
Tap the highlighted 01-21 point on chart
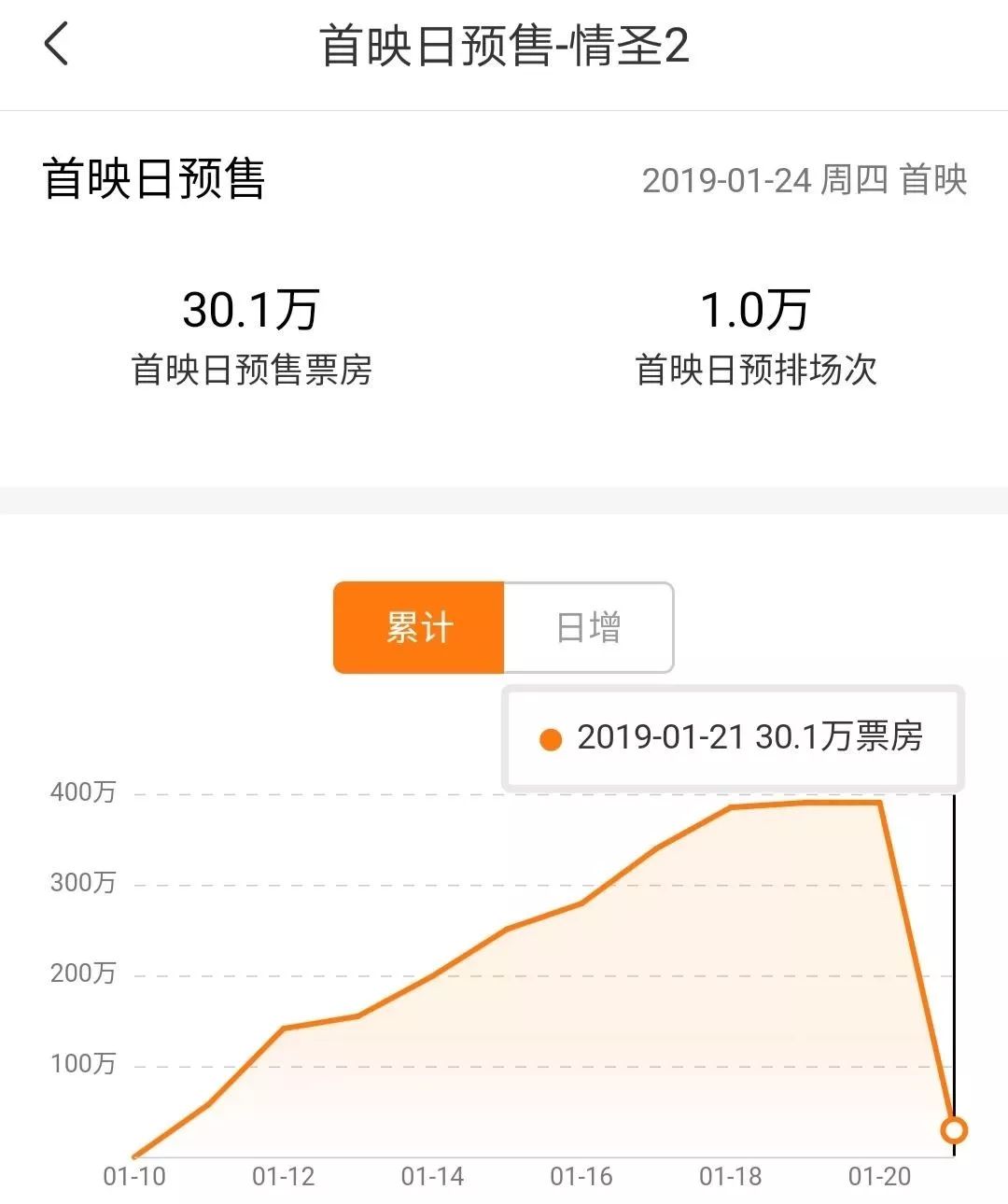(954, 1130)
